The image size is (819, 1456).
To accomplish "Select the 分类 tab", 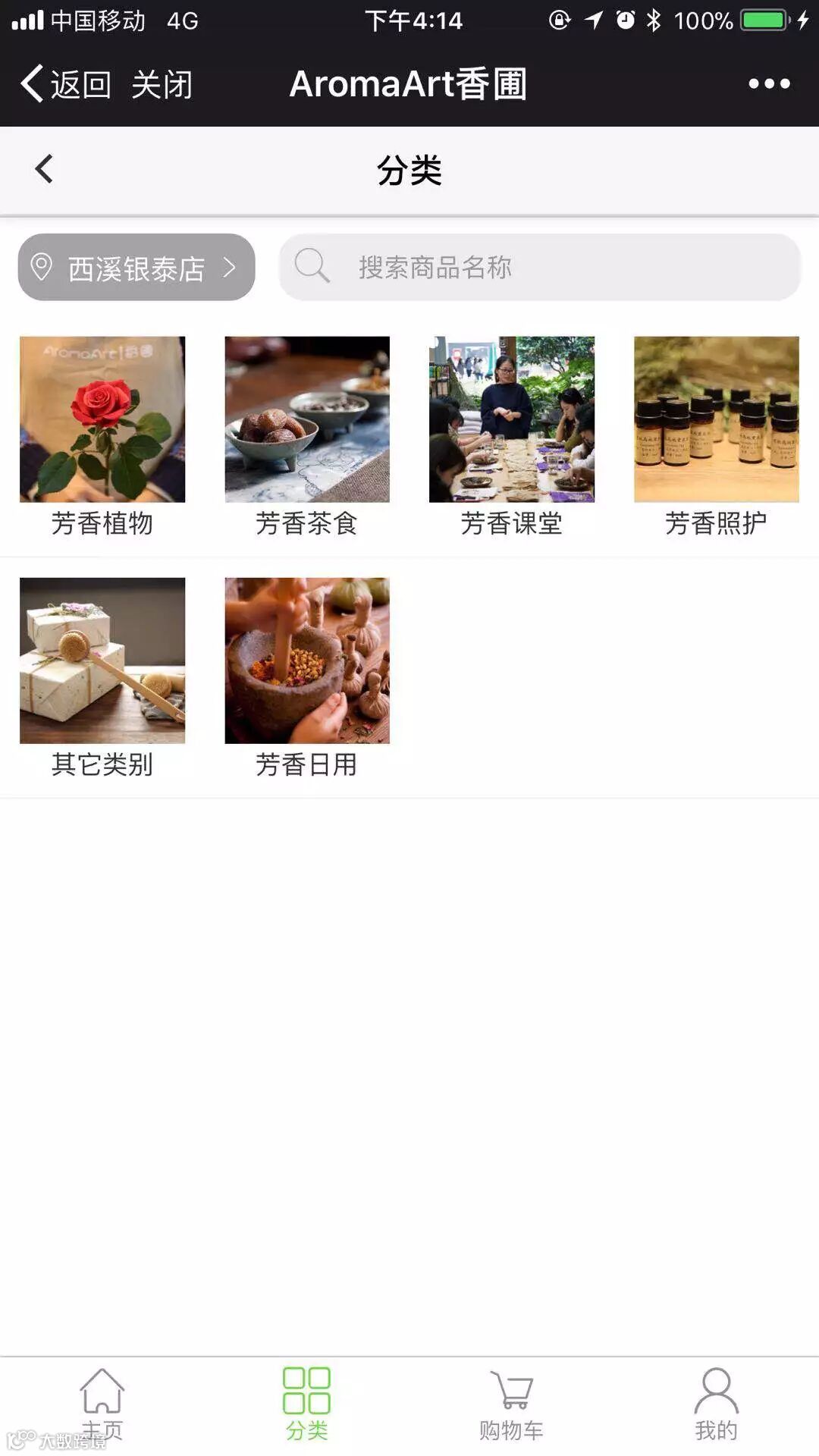I will (x=307, y=1404).
